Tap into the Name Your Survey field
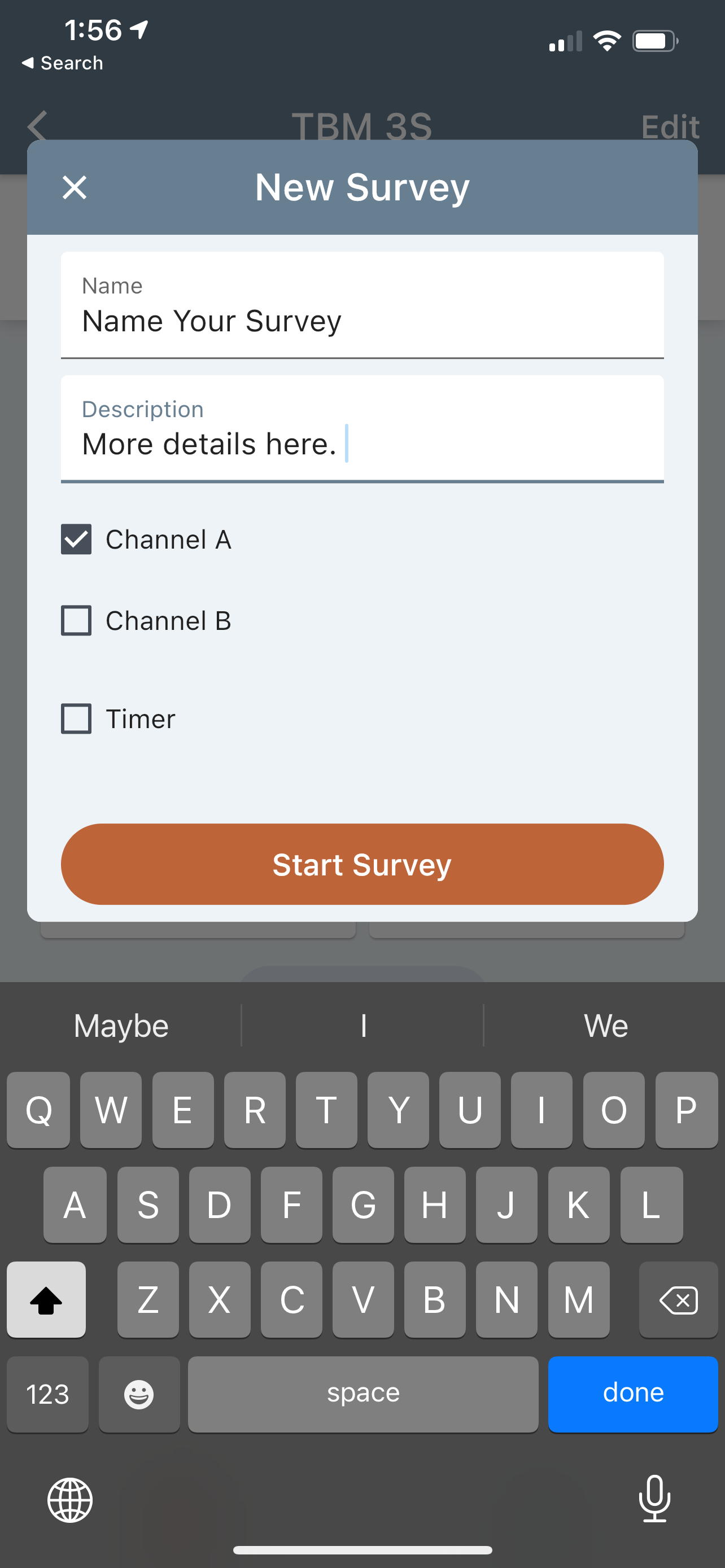The height and width of the screenshot is (1568, 725). [362, 321]
